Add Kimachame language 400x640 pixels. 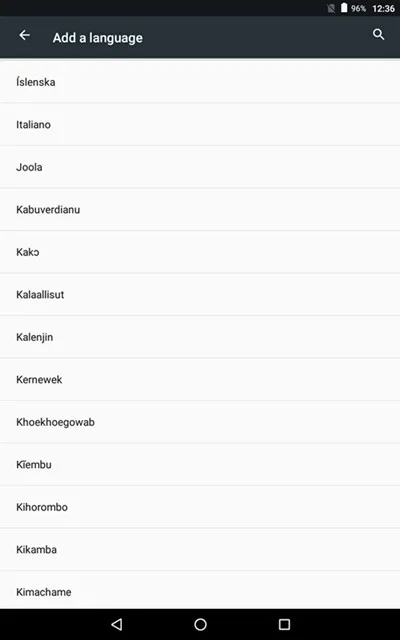tap(200, 590)
